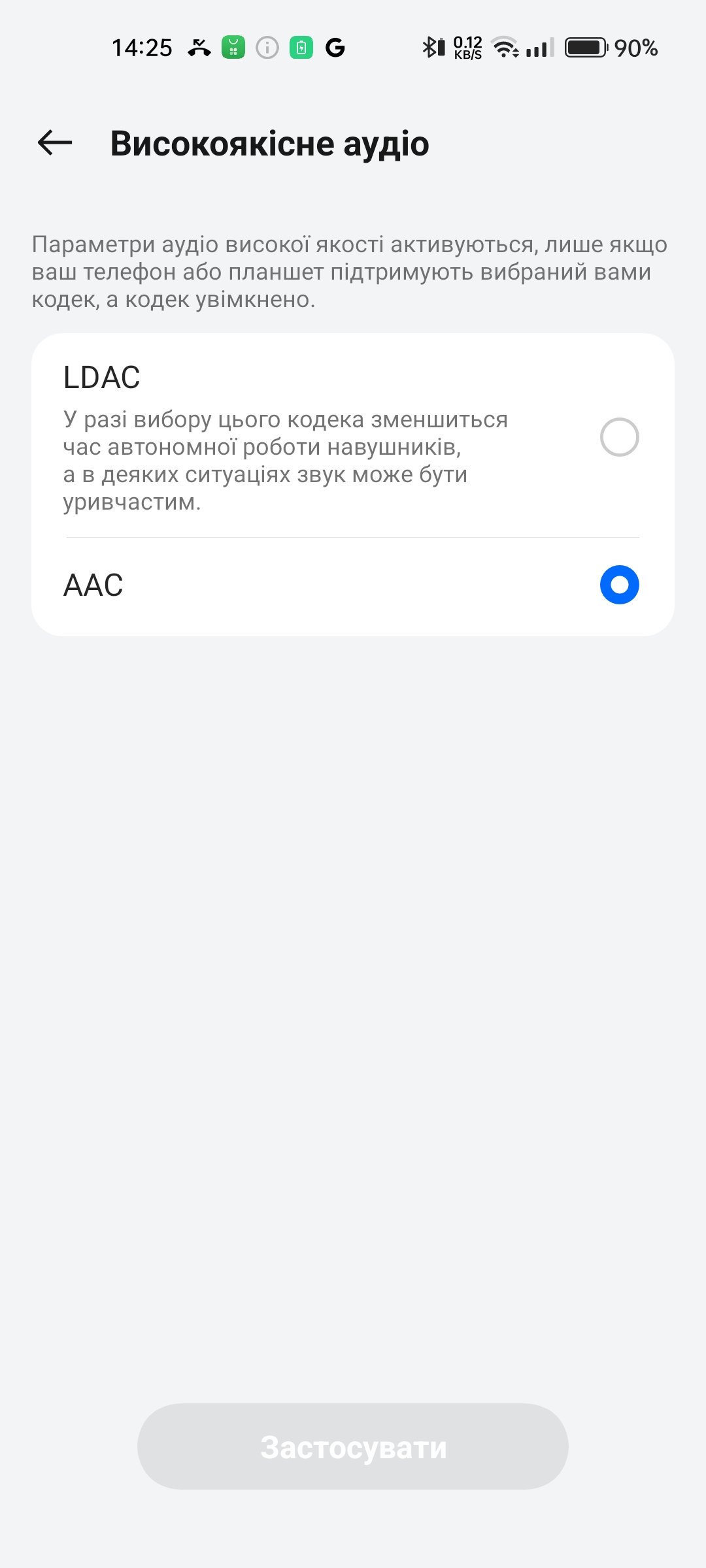Tap the Google G notification icon
706x1568 pixels.
335,48
